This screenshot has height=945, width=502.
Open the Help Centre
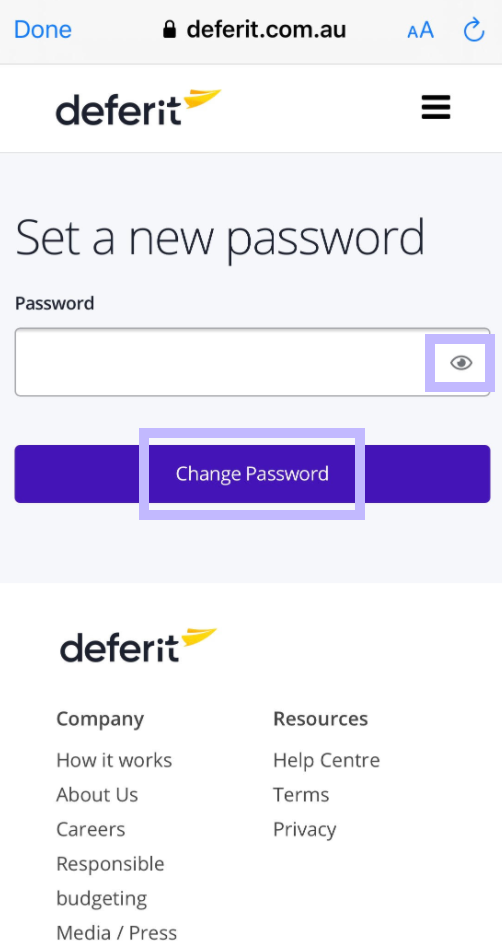click(x=327, y=760)
